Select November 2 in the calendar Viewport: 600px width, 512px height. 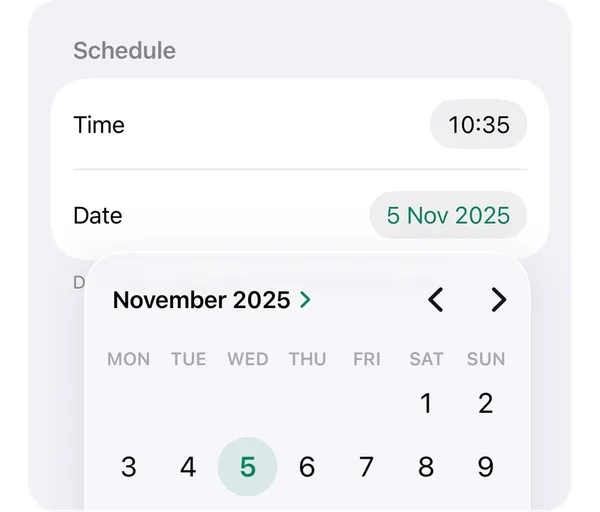click(486, 404)
